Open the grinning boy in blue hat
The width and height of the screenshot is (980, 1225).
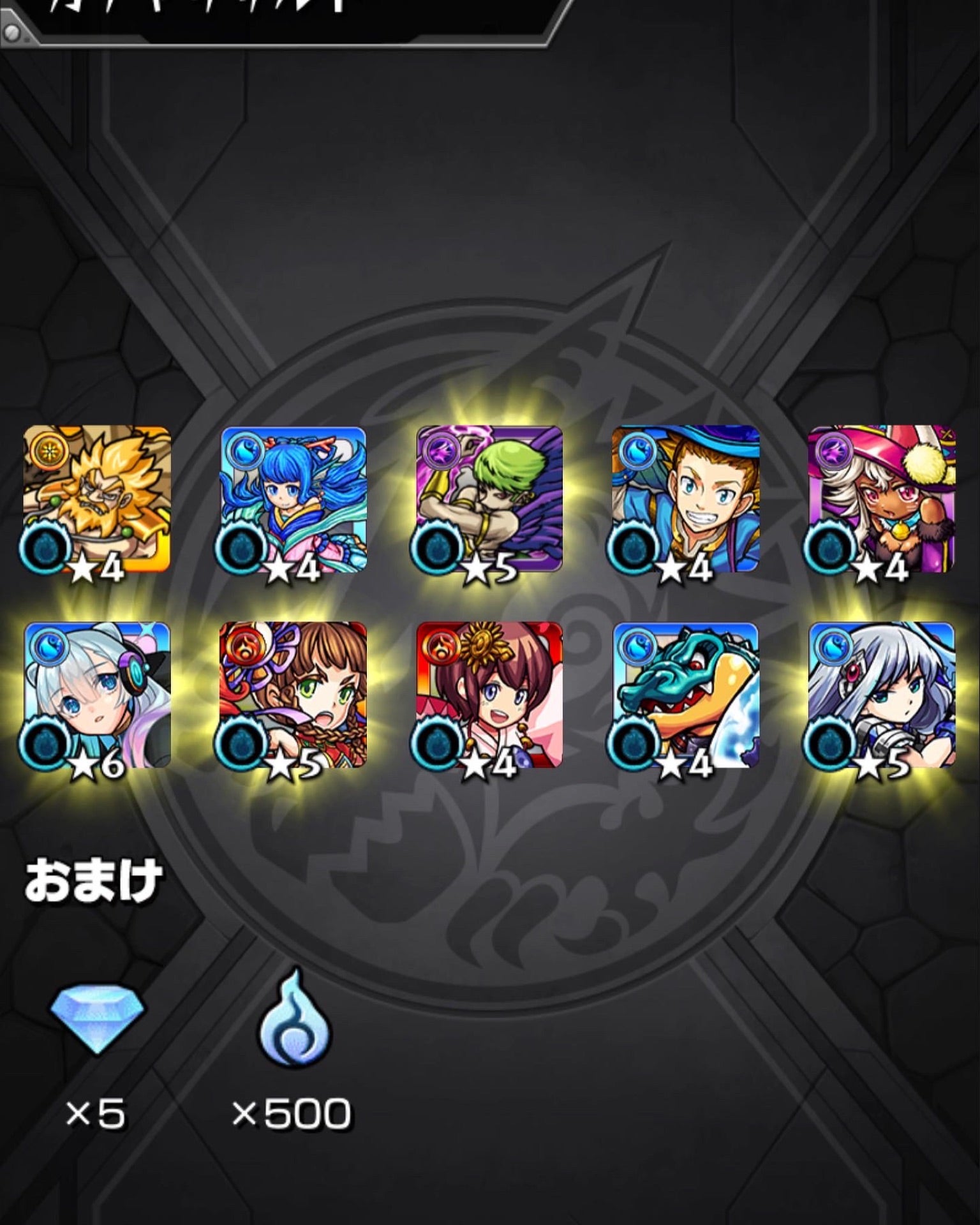[x=685, y=499]
